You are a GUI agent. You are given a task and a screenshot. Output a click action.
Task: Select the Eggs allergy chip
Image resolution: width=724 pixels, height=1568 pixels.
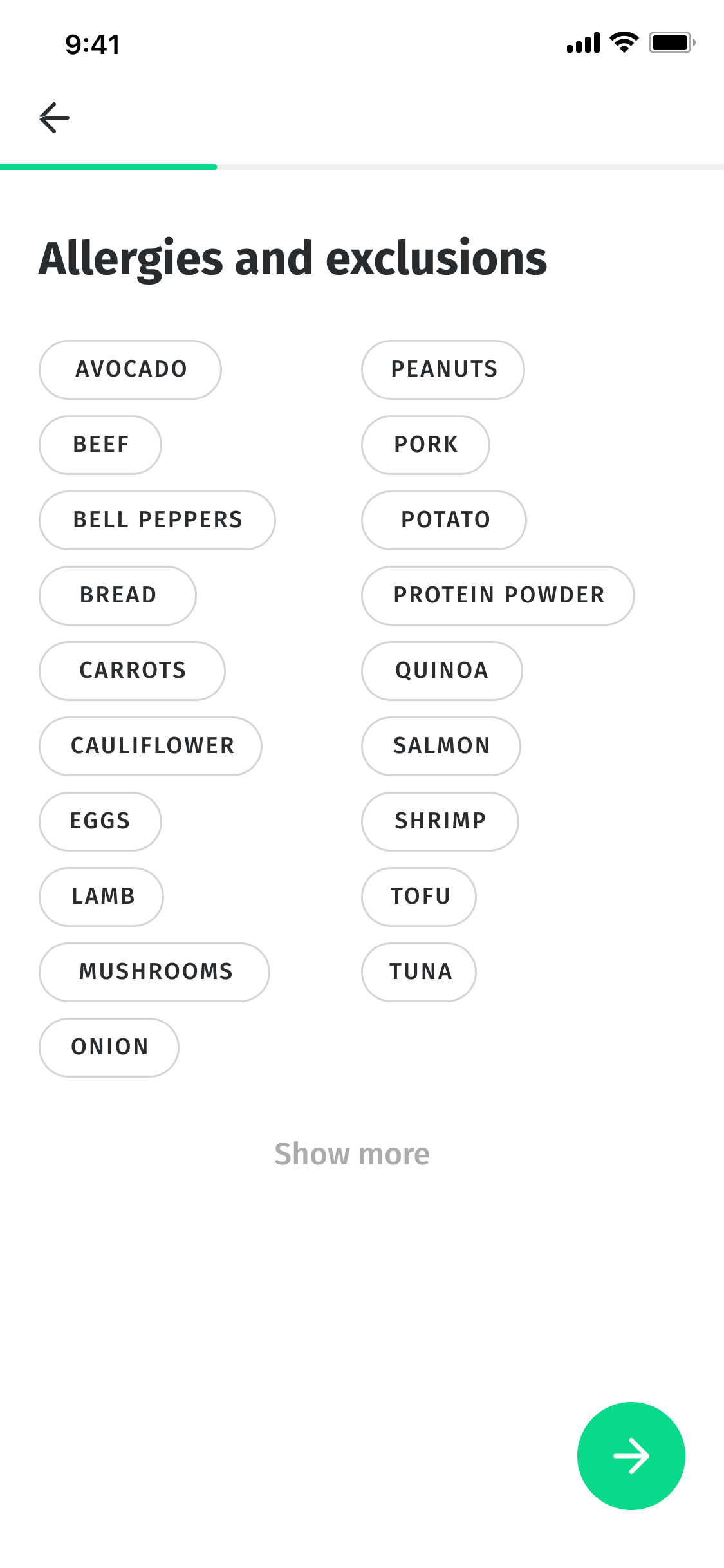click(100, 821)
